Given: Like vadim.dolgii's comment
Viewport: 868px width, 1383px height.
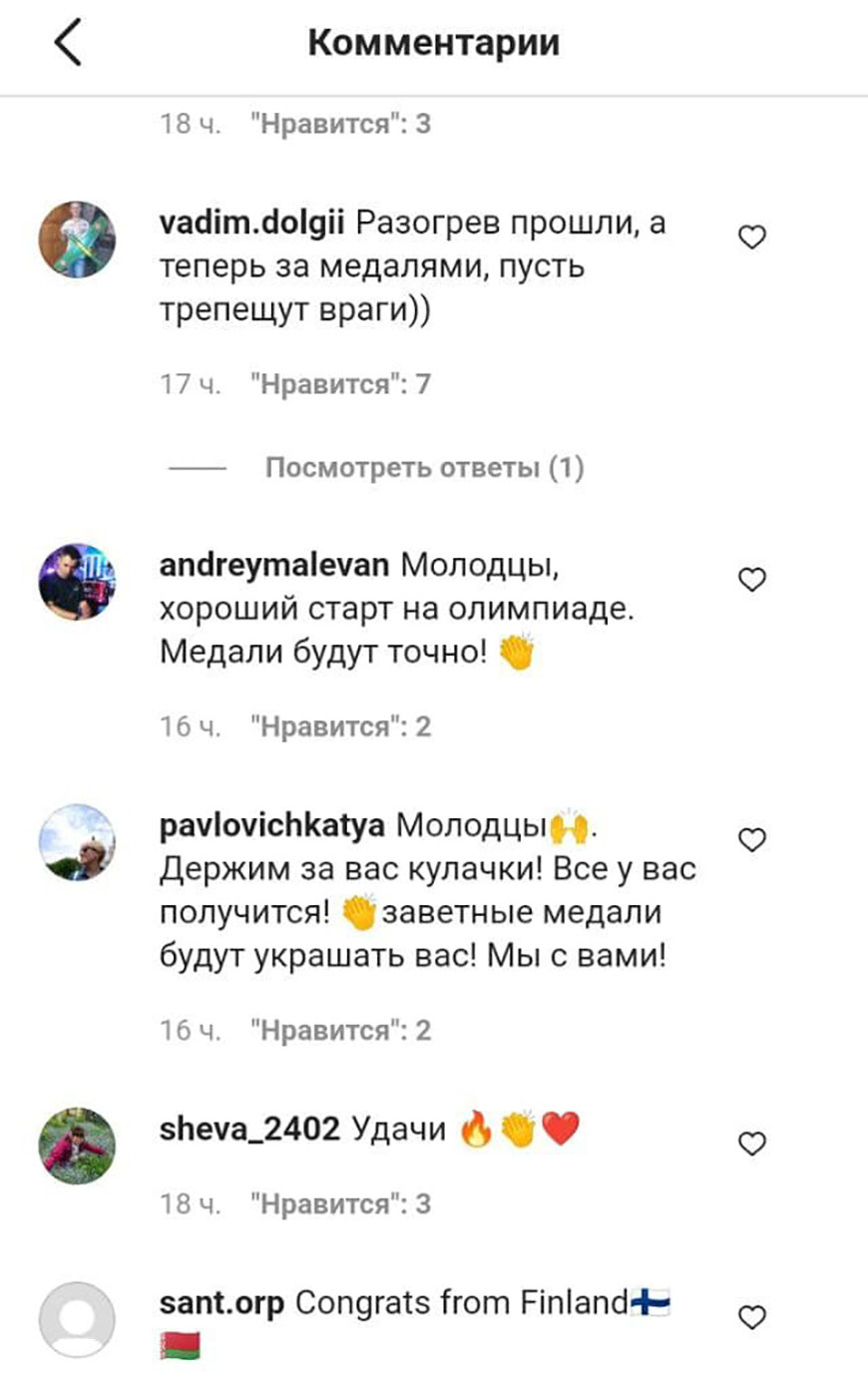Looking at the screenshot, I should (x=751, y=237).
